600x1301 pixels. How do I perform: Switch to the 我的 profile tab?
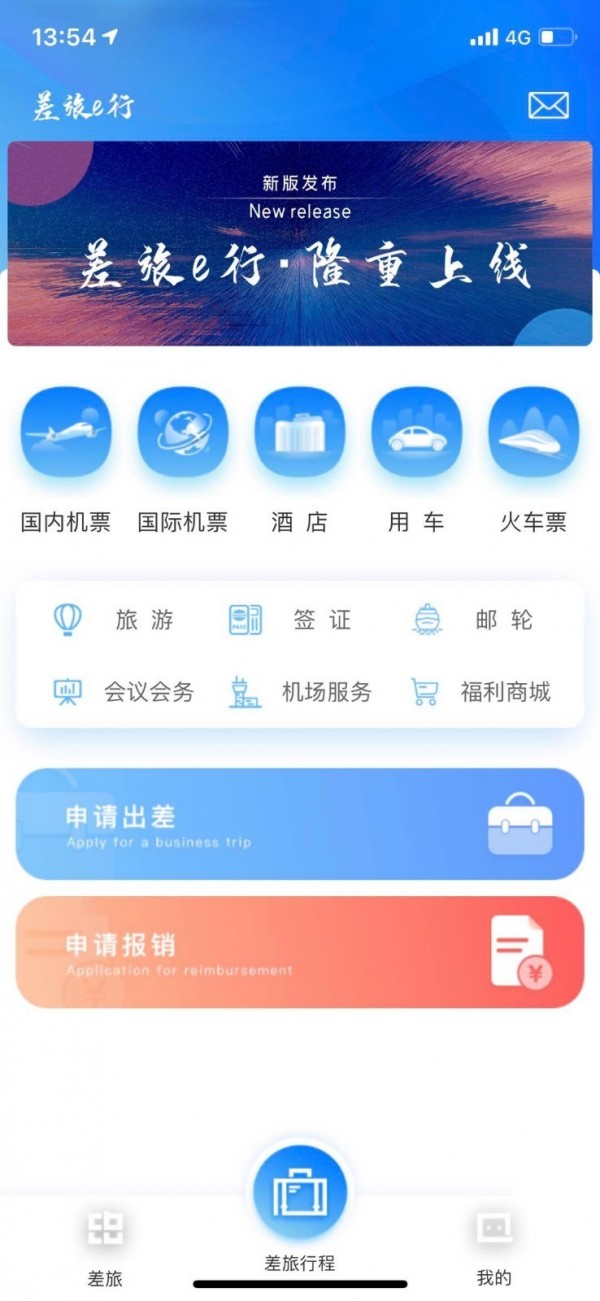point(494,1245)
